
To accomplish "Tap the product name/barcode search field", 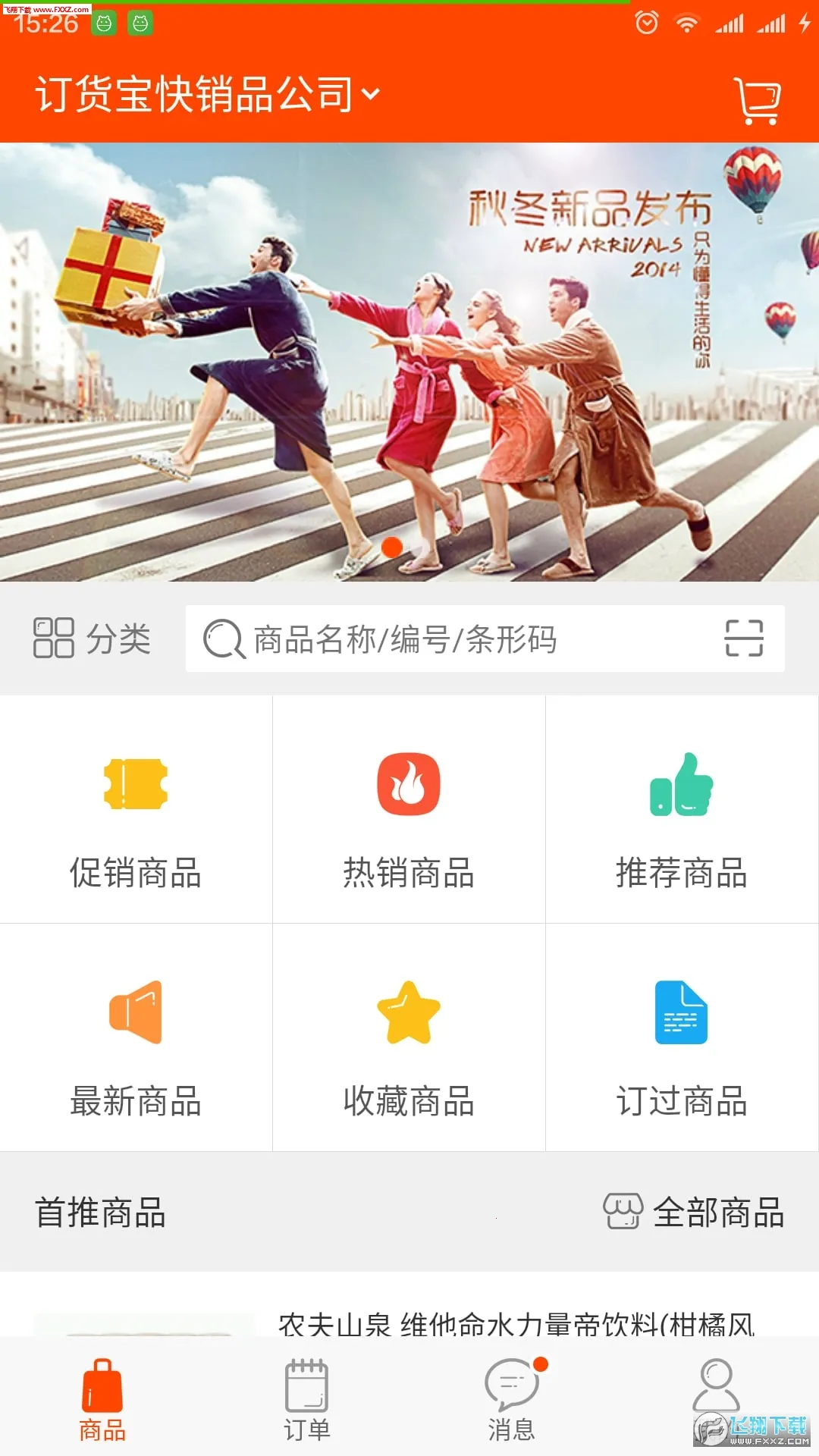I will point(455,639).
